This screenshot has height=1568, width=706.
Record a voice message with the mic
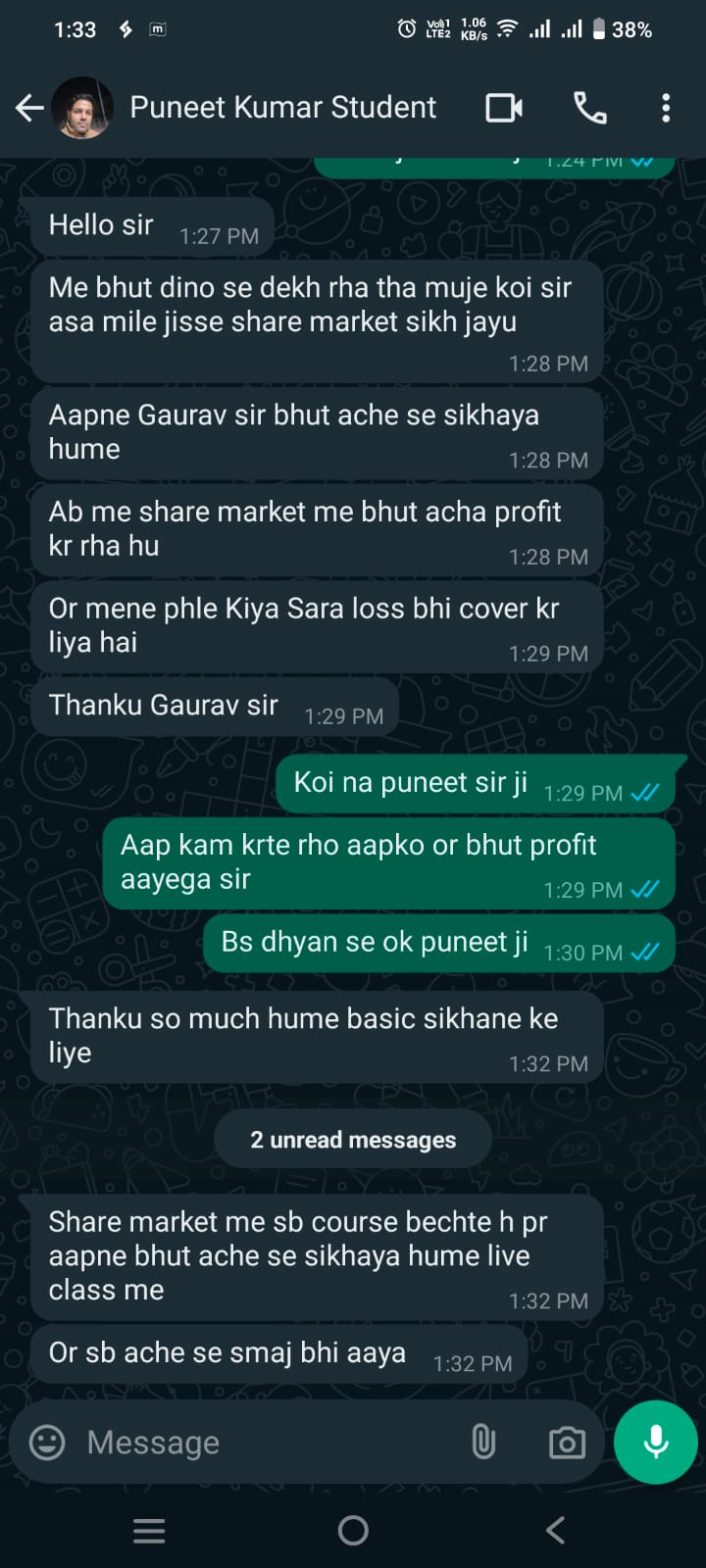click(x=655, y=1442)
